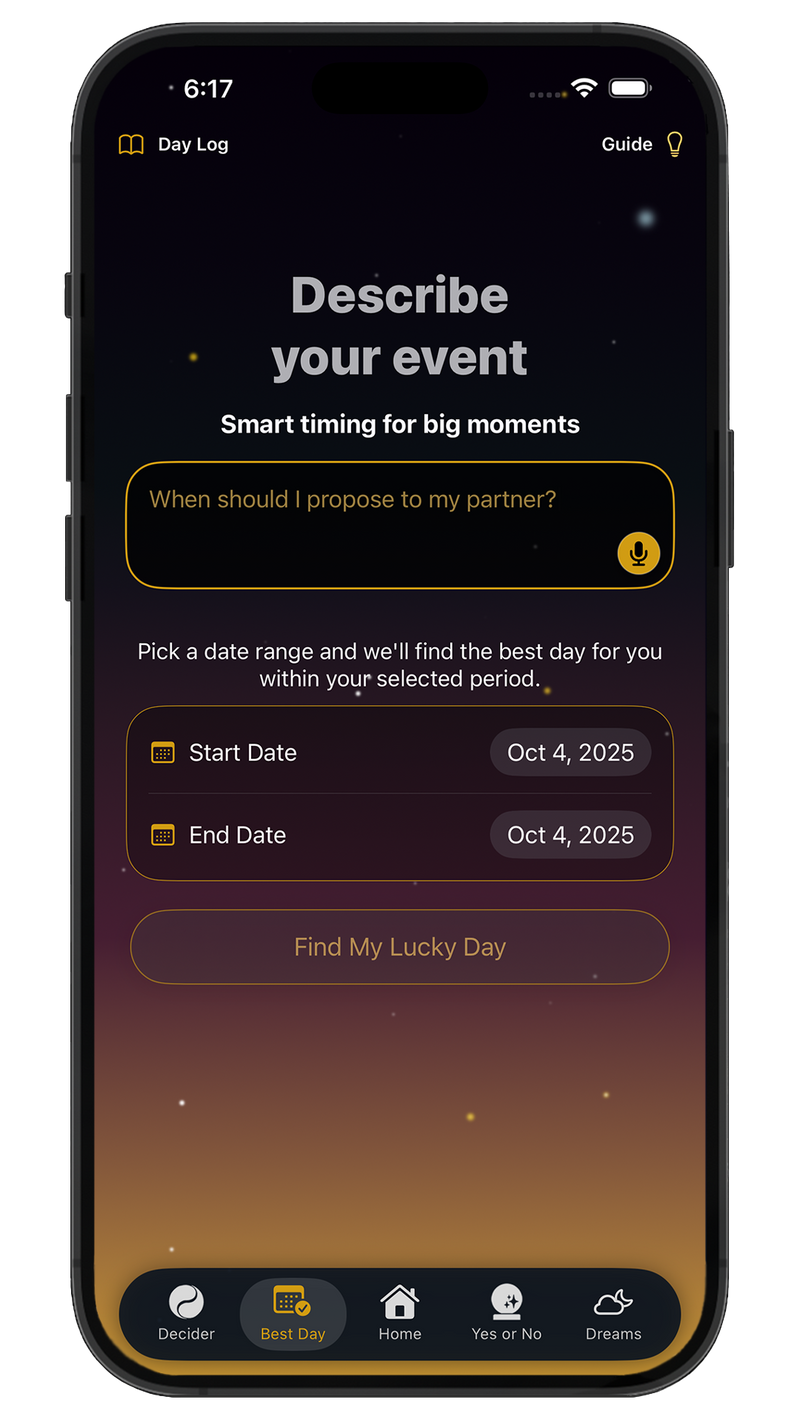Select the Best Day tab
This screenshot has height=1422, width=800.
(x=293, y=1313)
